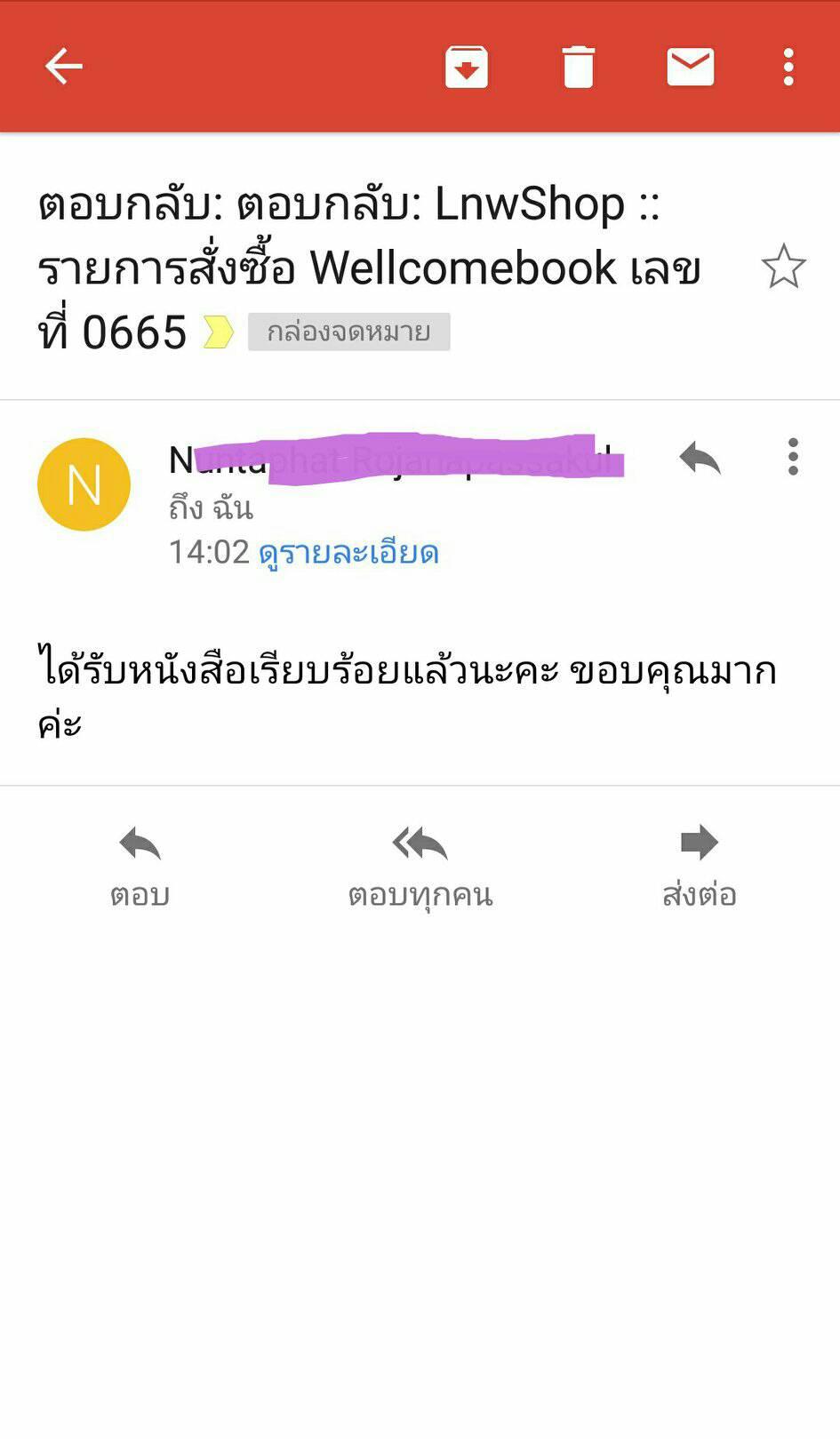Expand message details via ดูรายละเอียด
Image resolution: width=840 pixels, height=1439 pixels.
point(348,553)
